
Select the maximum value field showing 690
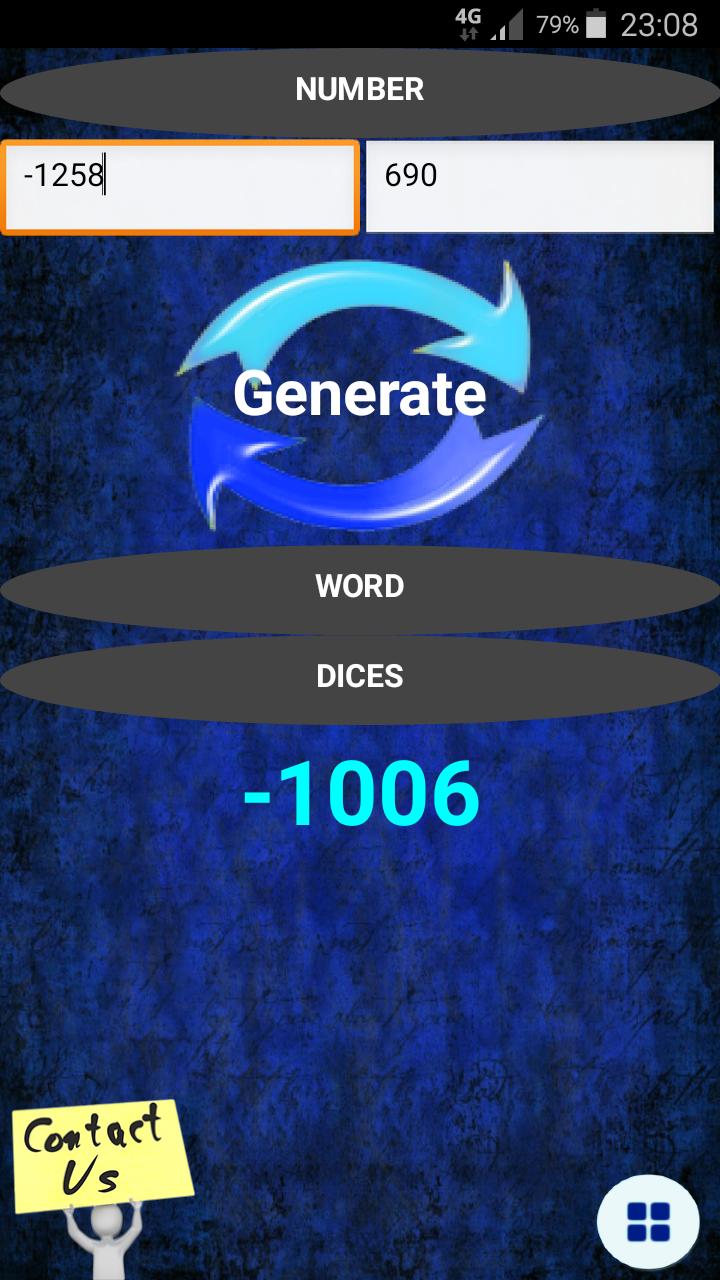pyautogui.click(x=538, y=186)
